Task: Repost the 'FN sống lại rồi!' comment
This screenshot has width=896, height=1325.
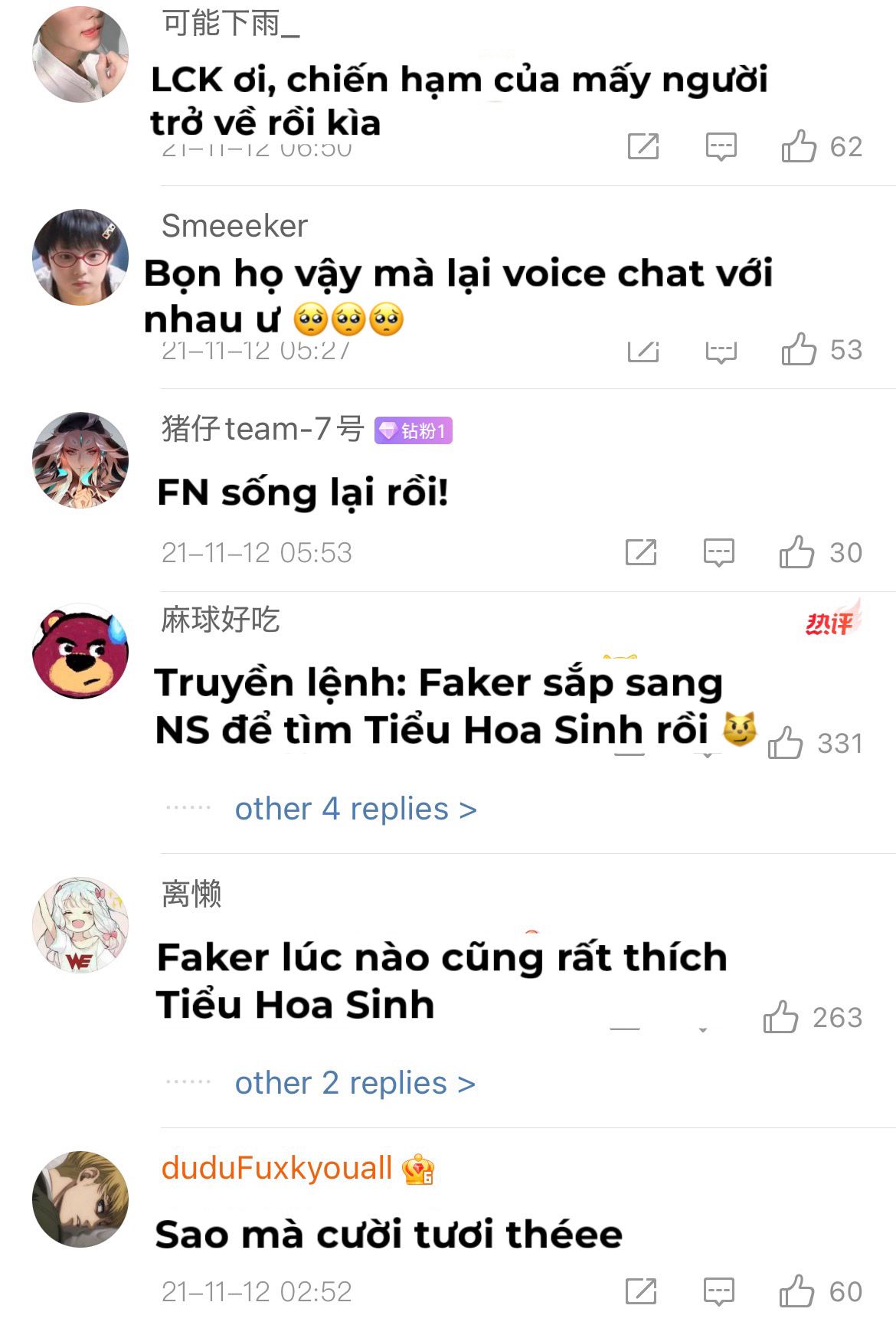Action: pyautogui.click(x=641, y=551)
